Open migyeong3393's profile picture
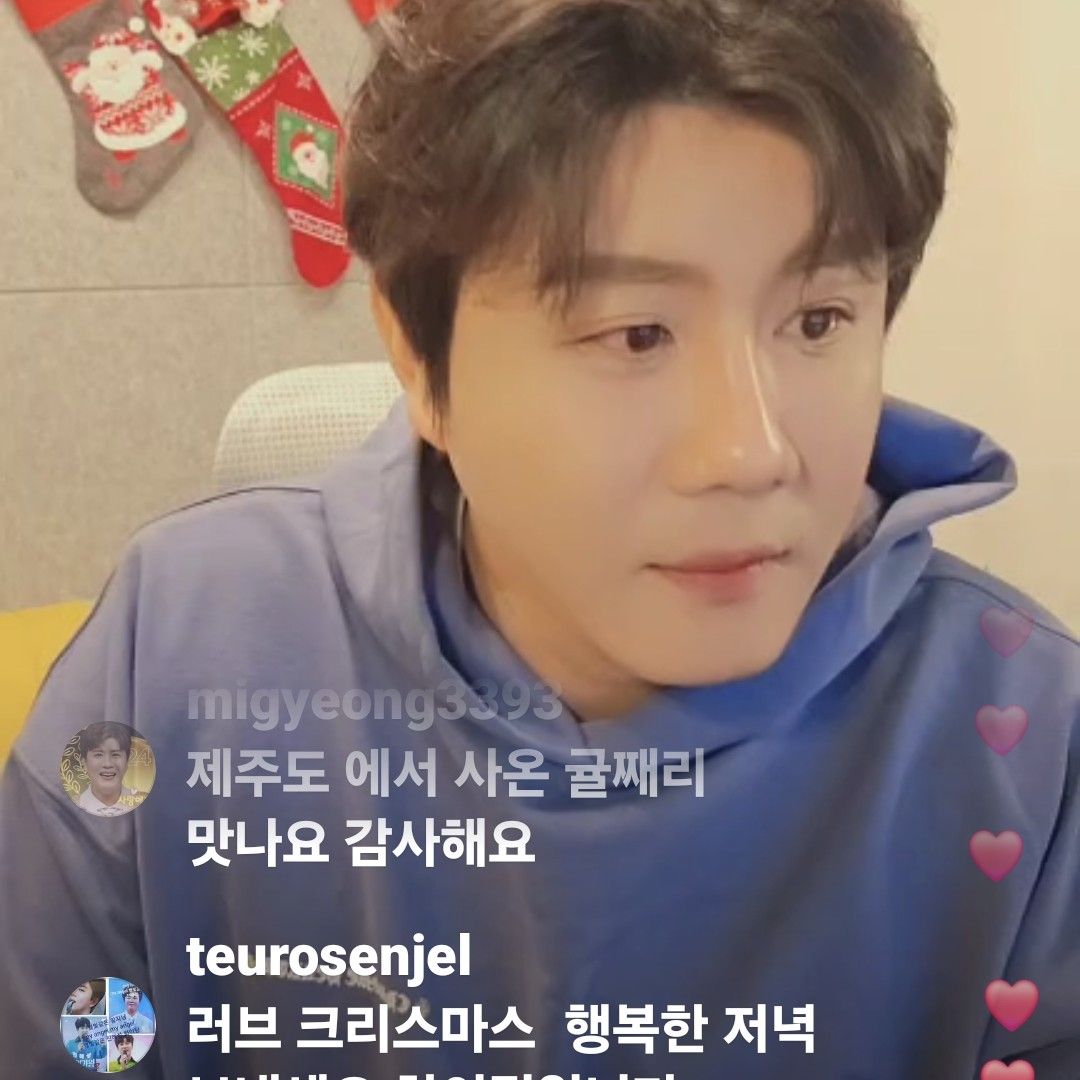Screen dimensions: 1080x1080 pos(108,768)
